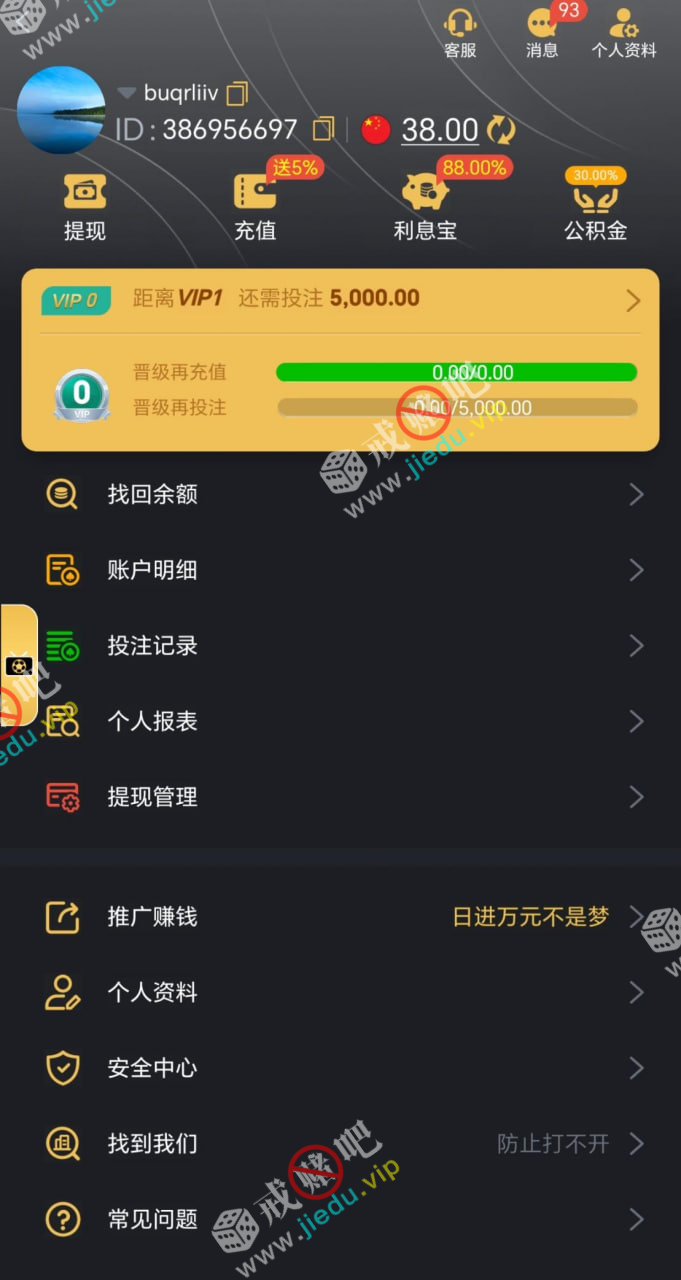Copy the username buqrliiv
Viewport: 681px width, 1280px height.
pos(237,94)
